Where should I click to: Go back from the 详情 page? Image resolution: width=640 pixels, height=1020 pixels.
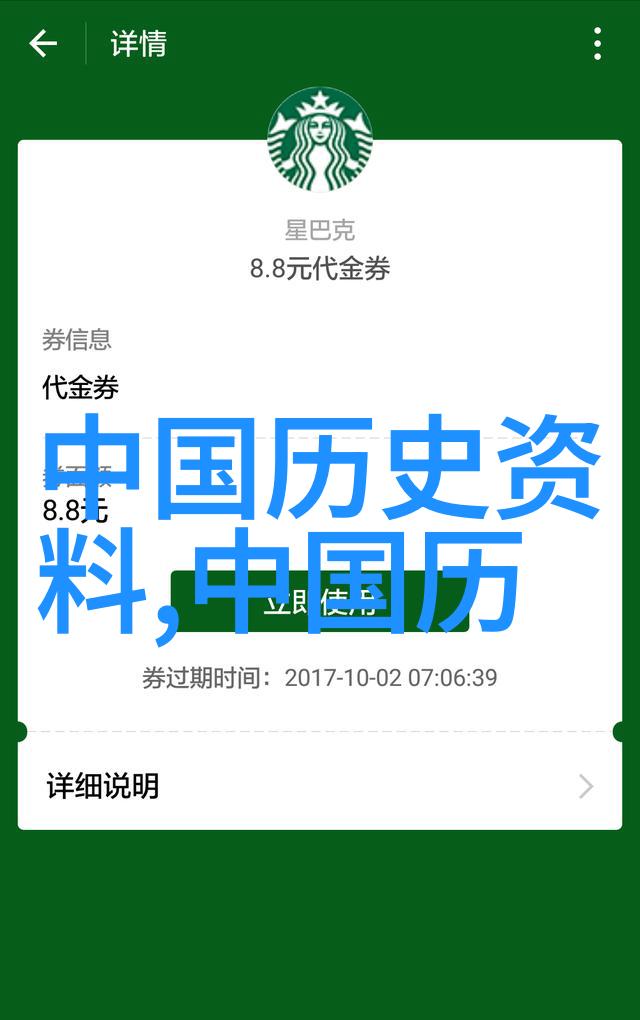[42, 44]
